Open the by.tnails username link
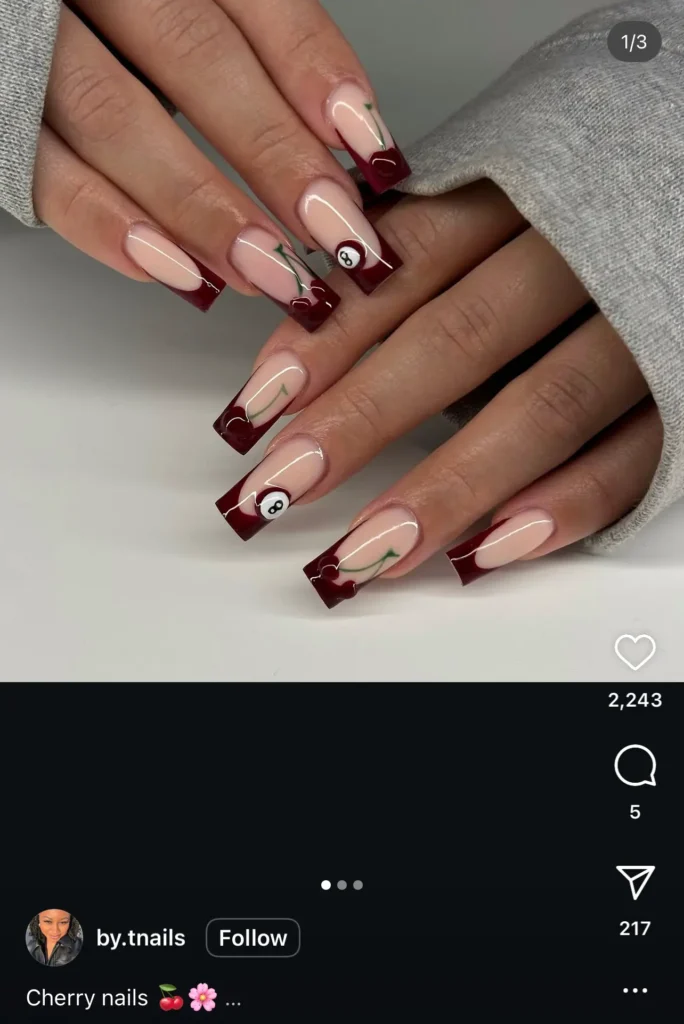Screen dimensions: 684x1024 tap(141, 938)
